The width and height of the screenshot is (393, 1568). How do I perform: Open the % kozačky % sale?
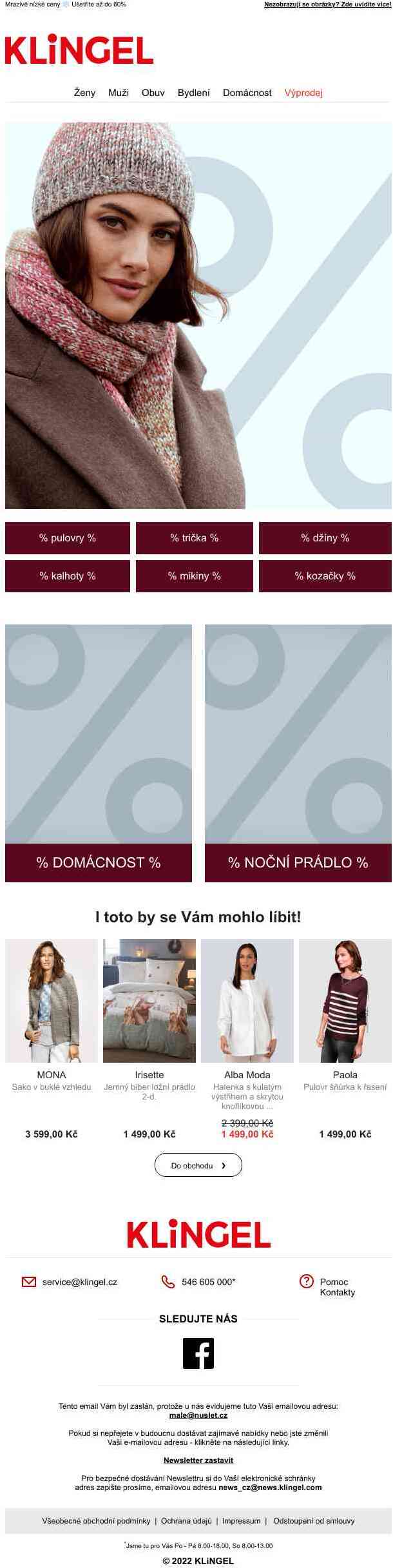pyautogui.click(x=325, y=576)
